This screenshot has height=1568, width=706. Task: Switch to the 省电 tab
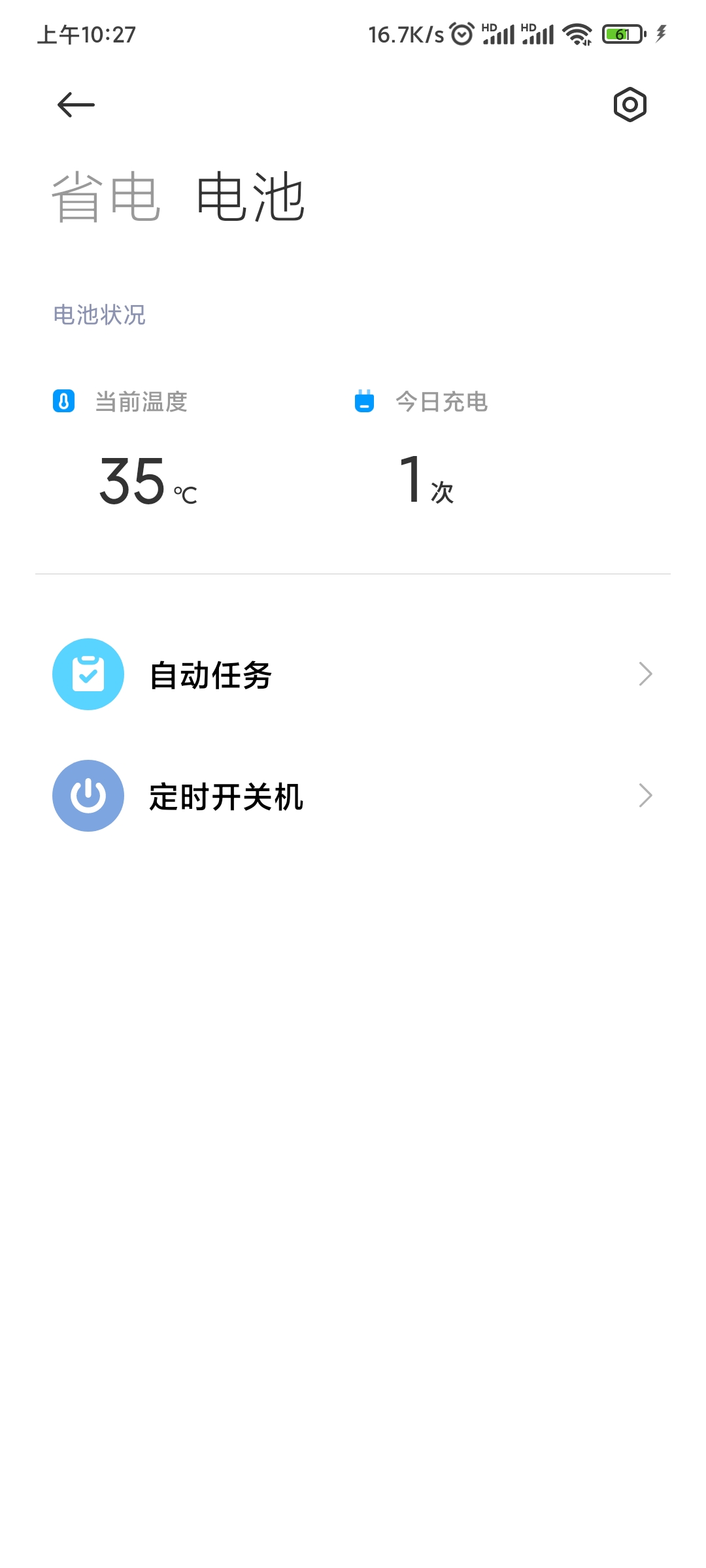106,197
